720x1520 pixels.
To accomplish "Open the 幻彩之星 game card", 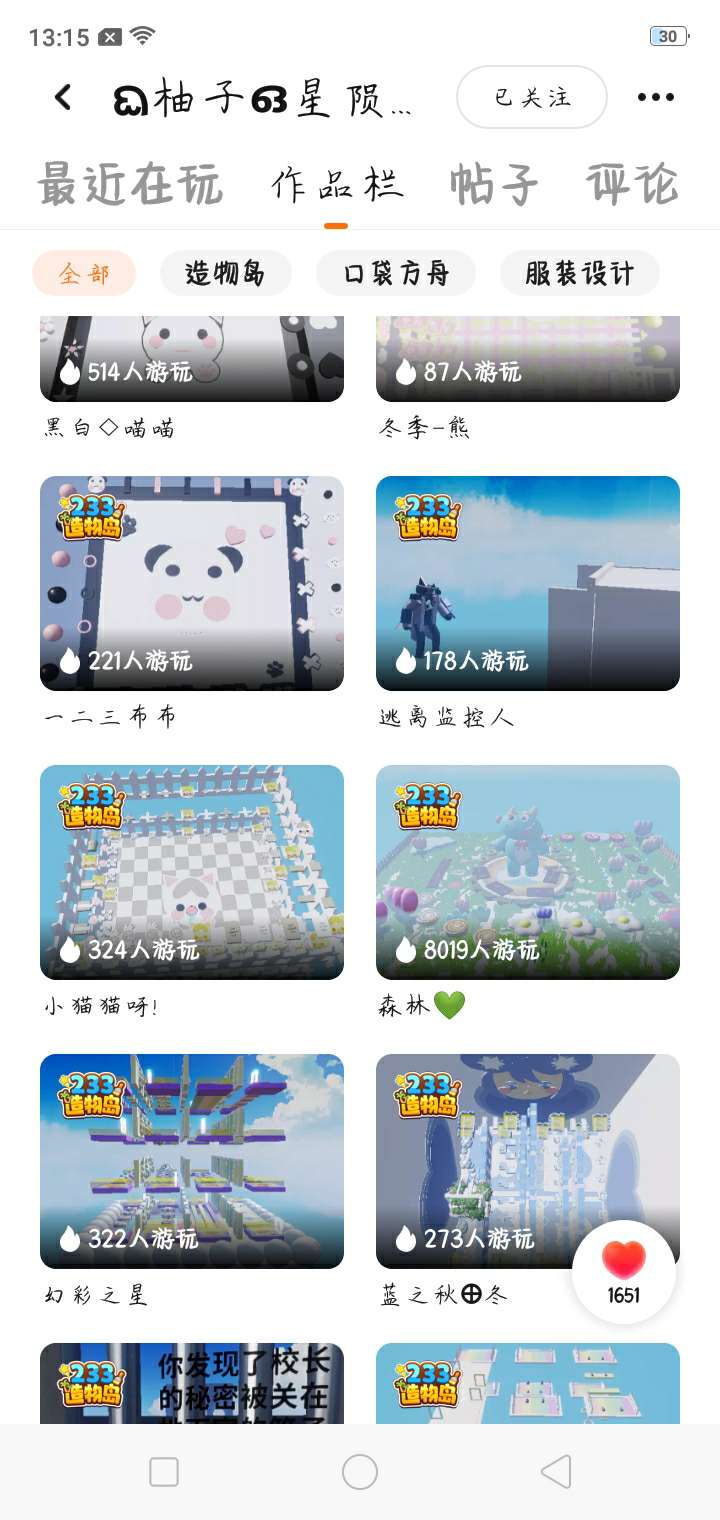I will click(191, 1161).
